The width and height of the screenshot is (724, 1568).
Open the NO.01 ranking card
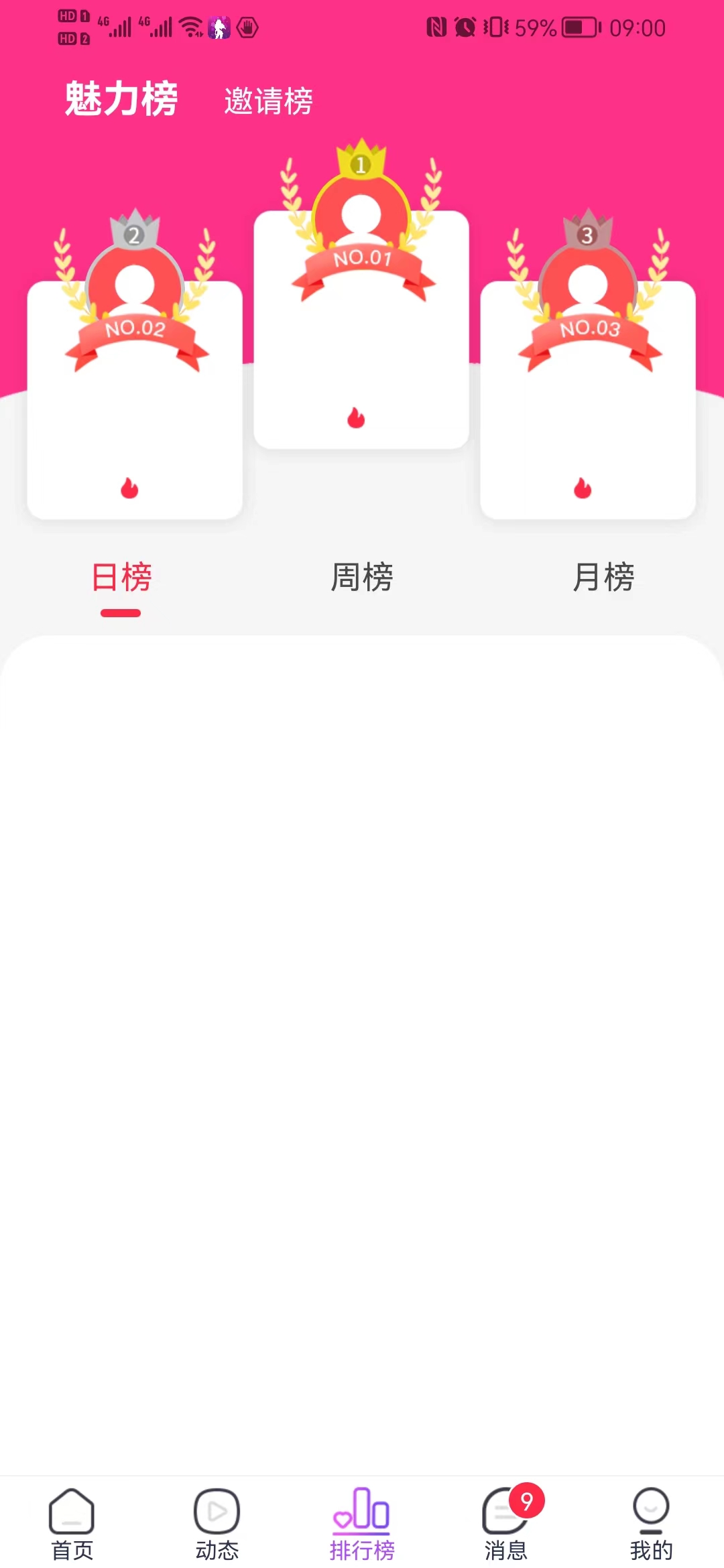pyautogui.click(x=361, y=330)
